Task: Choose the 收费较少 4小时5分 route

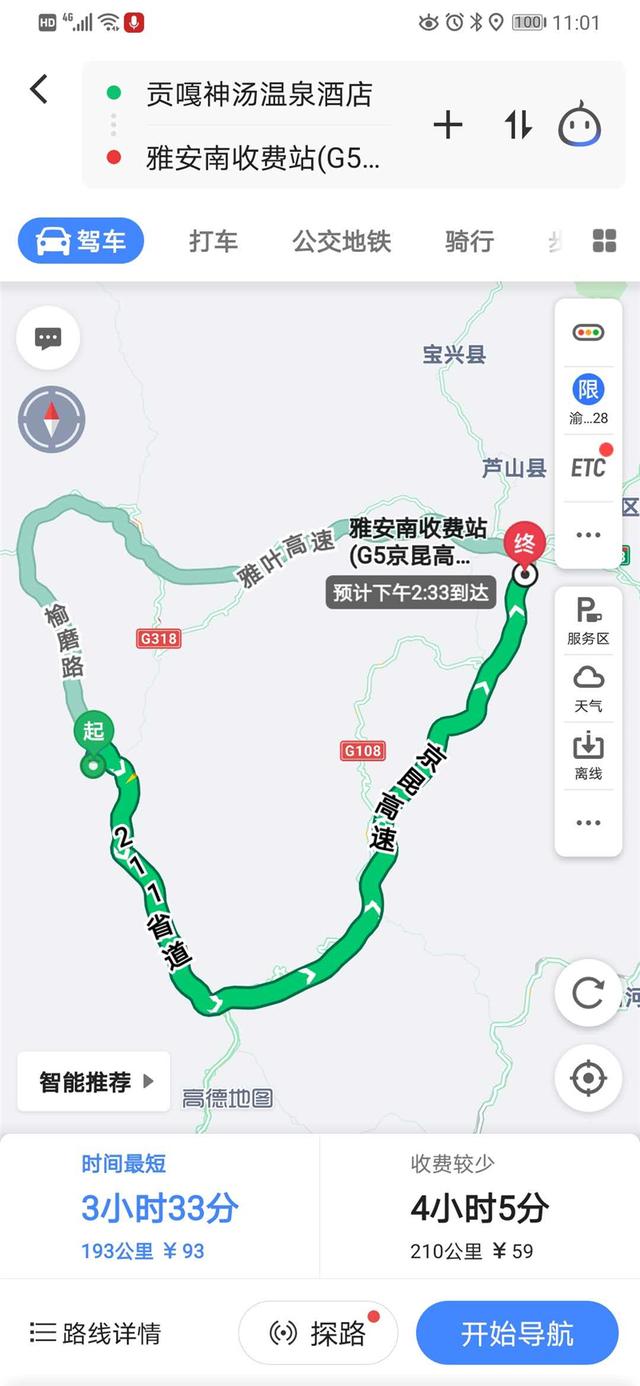Action: click(479, 1207)
